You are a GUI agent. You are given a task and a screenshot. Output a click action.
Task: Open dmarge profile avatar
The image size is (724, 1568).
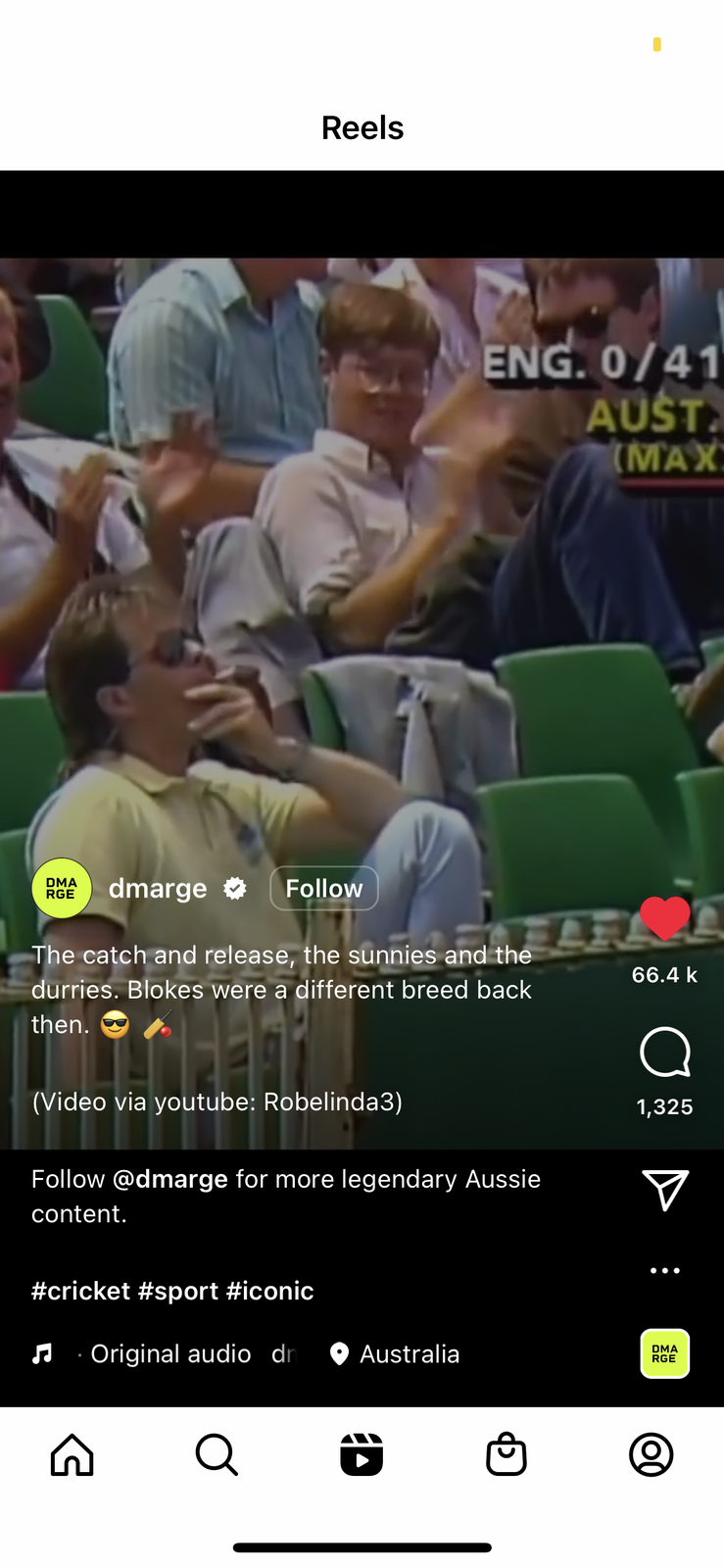point(62,888)
